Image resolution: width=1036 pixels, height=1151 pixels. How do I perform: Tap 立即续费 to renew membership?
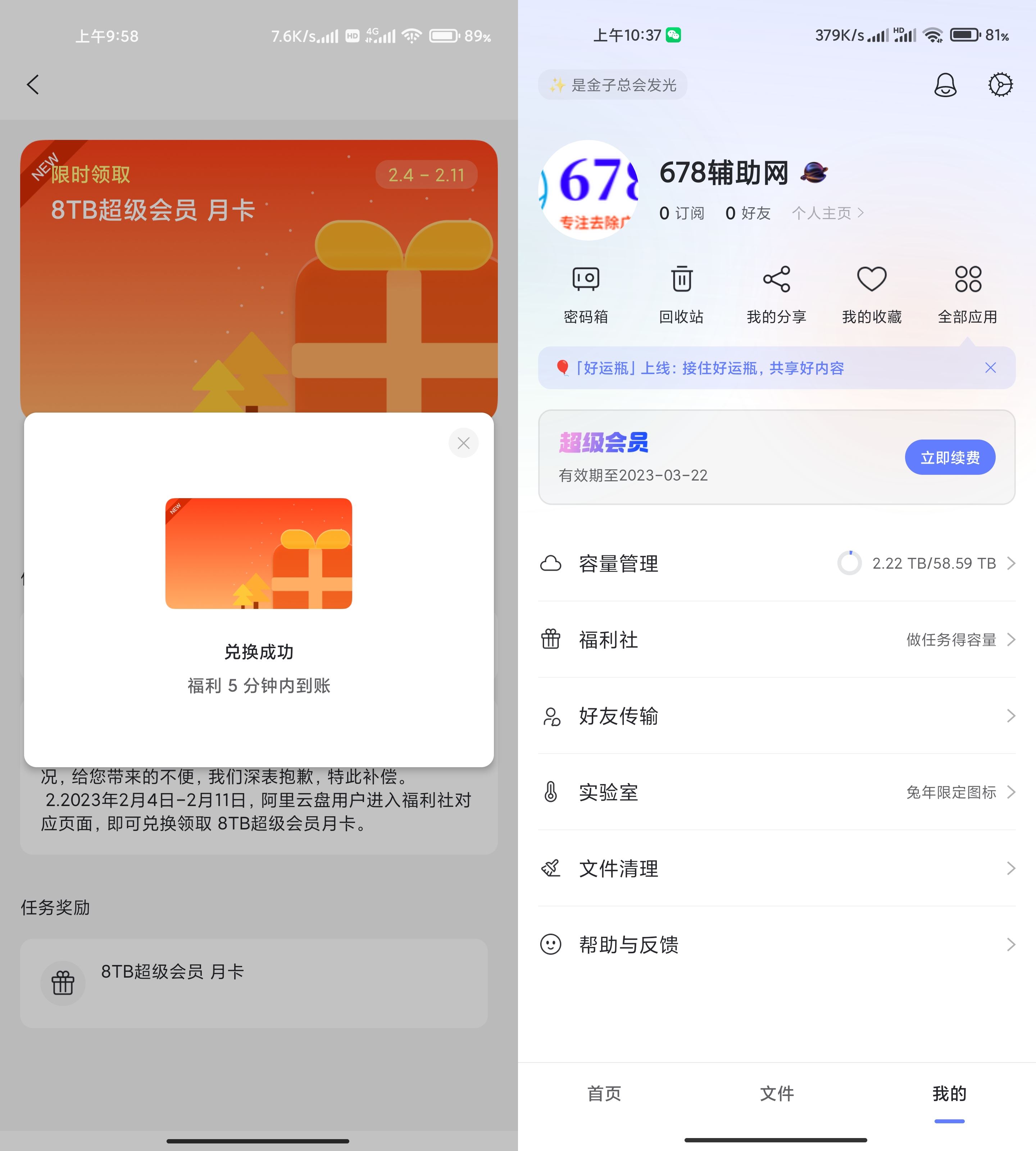[x=949, y=457]
